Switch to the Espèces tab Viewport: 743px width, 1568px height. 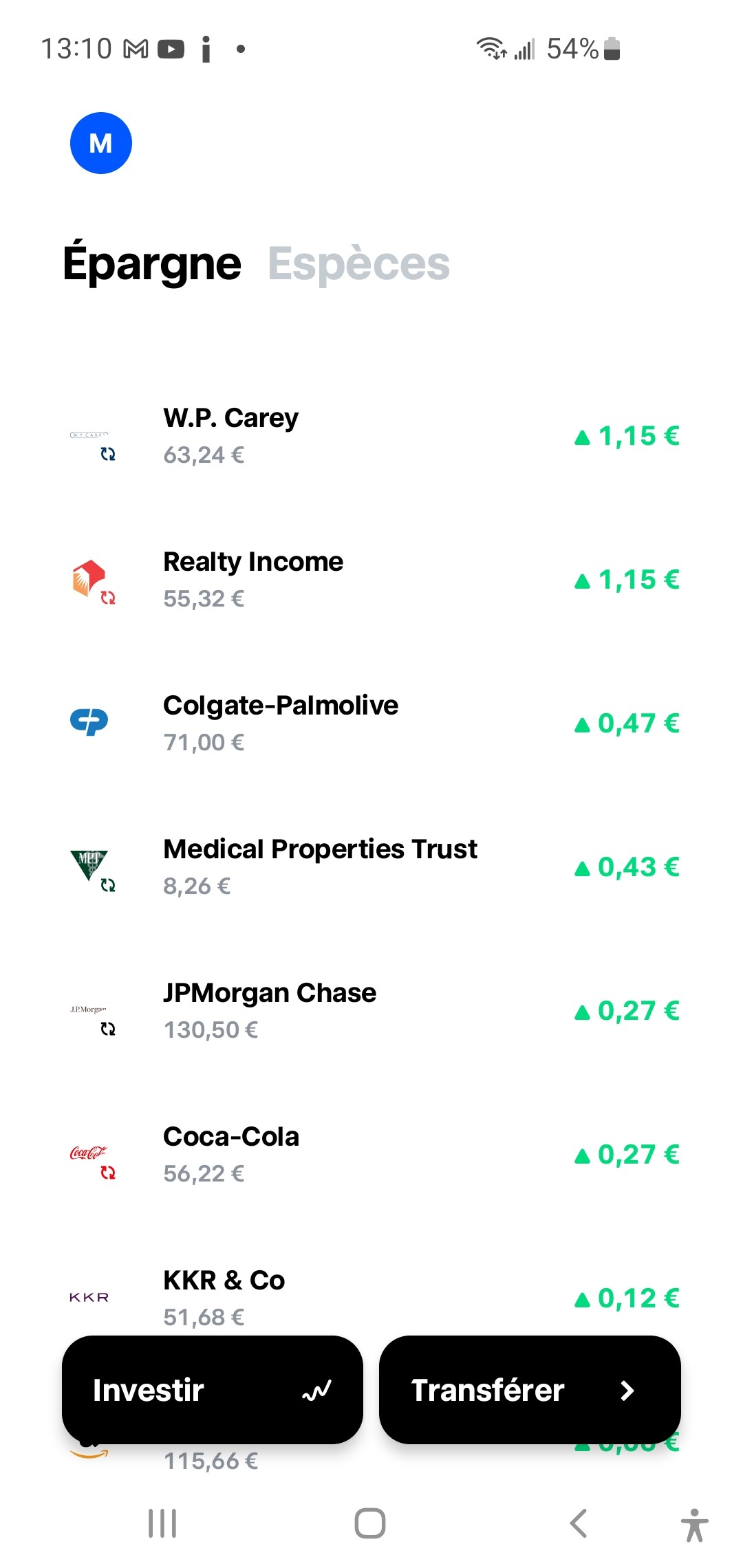click(x=358, y=264)
